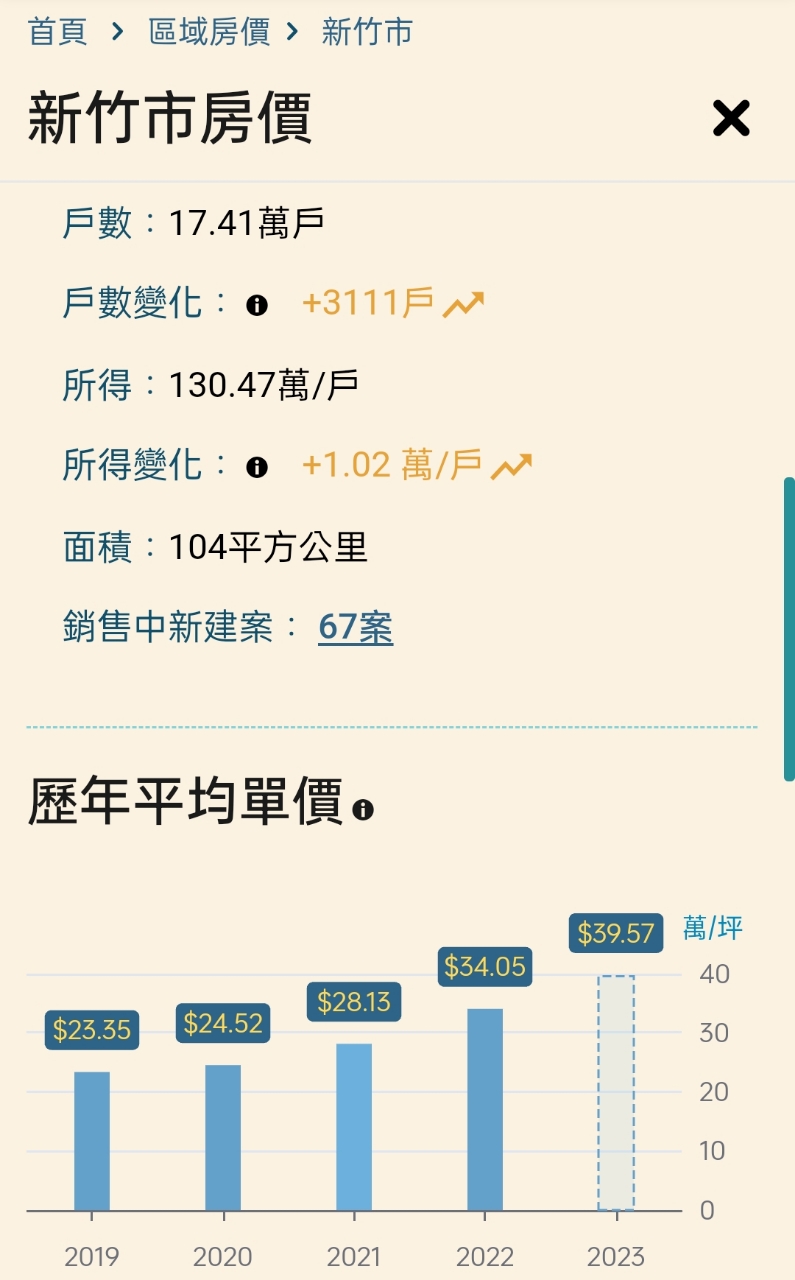Go to 首頁 in the breadcrumb
This screenshot has width=795, height=1280.
pyautogui.click(x=57, y=32)
